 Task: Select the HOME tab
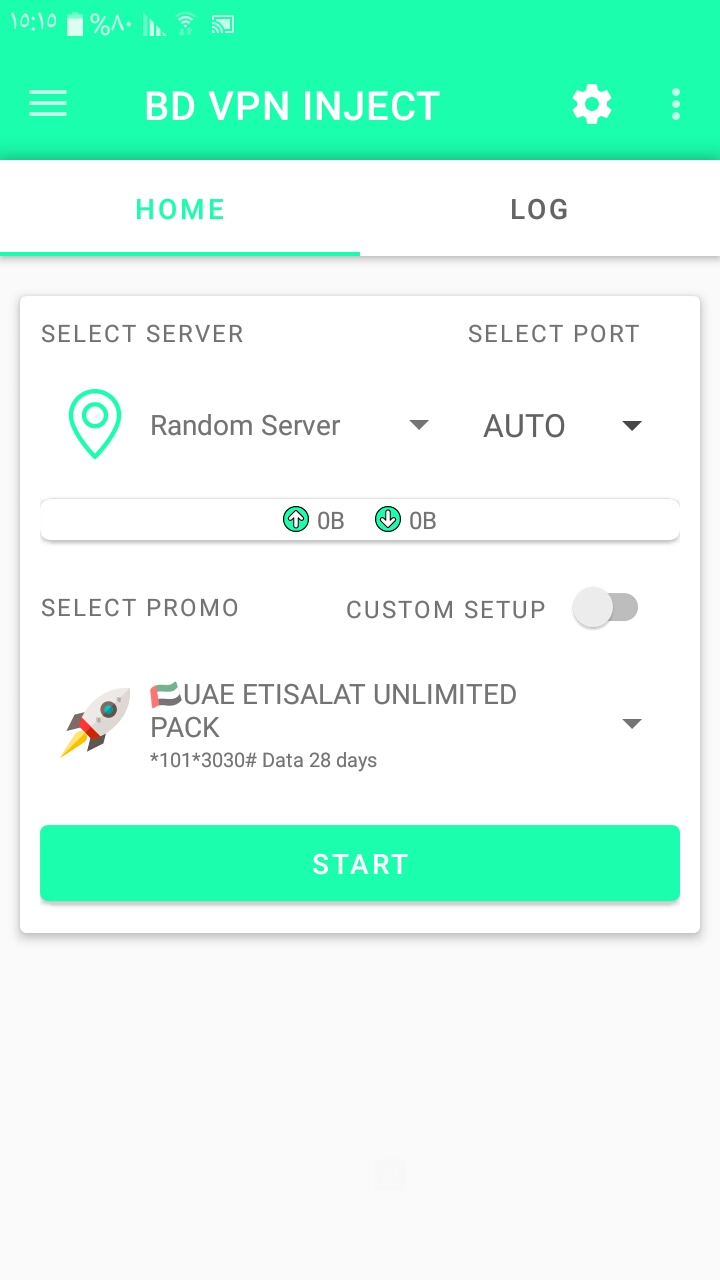(x=180, y=209)
